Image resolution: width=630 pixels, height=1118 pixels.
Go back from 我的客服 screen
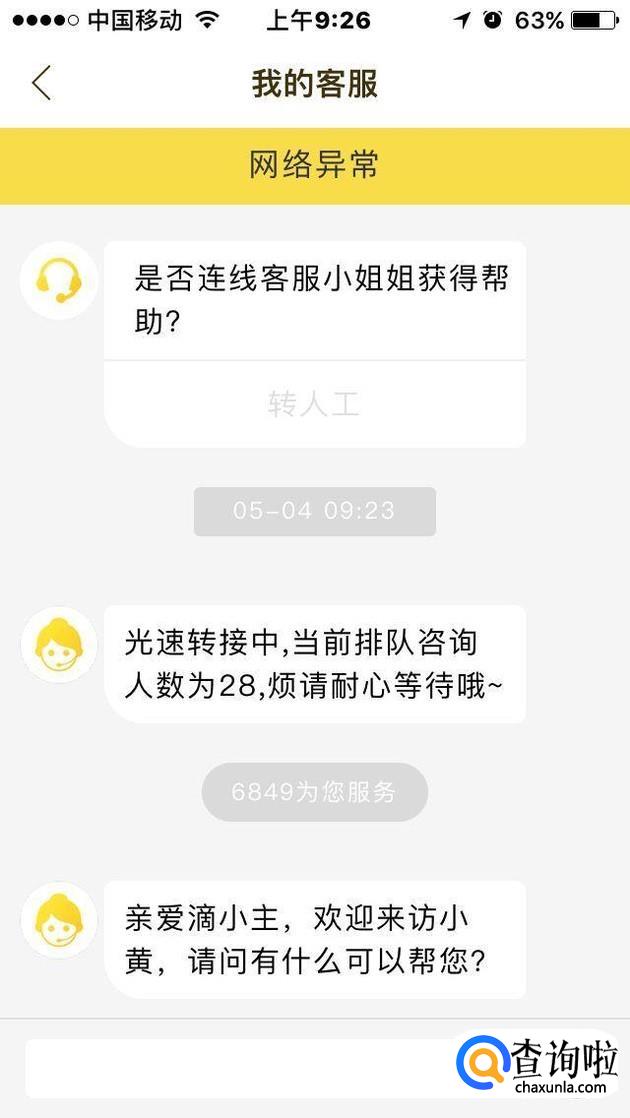[x=41, y=83]
